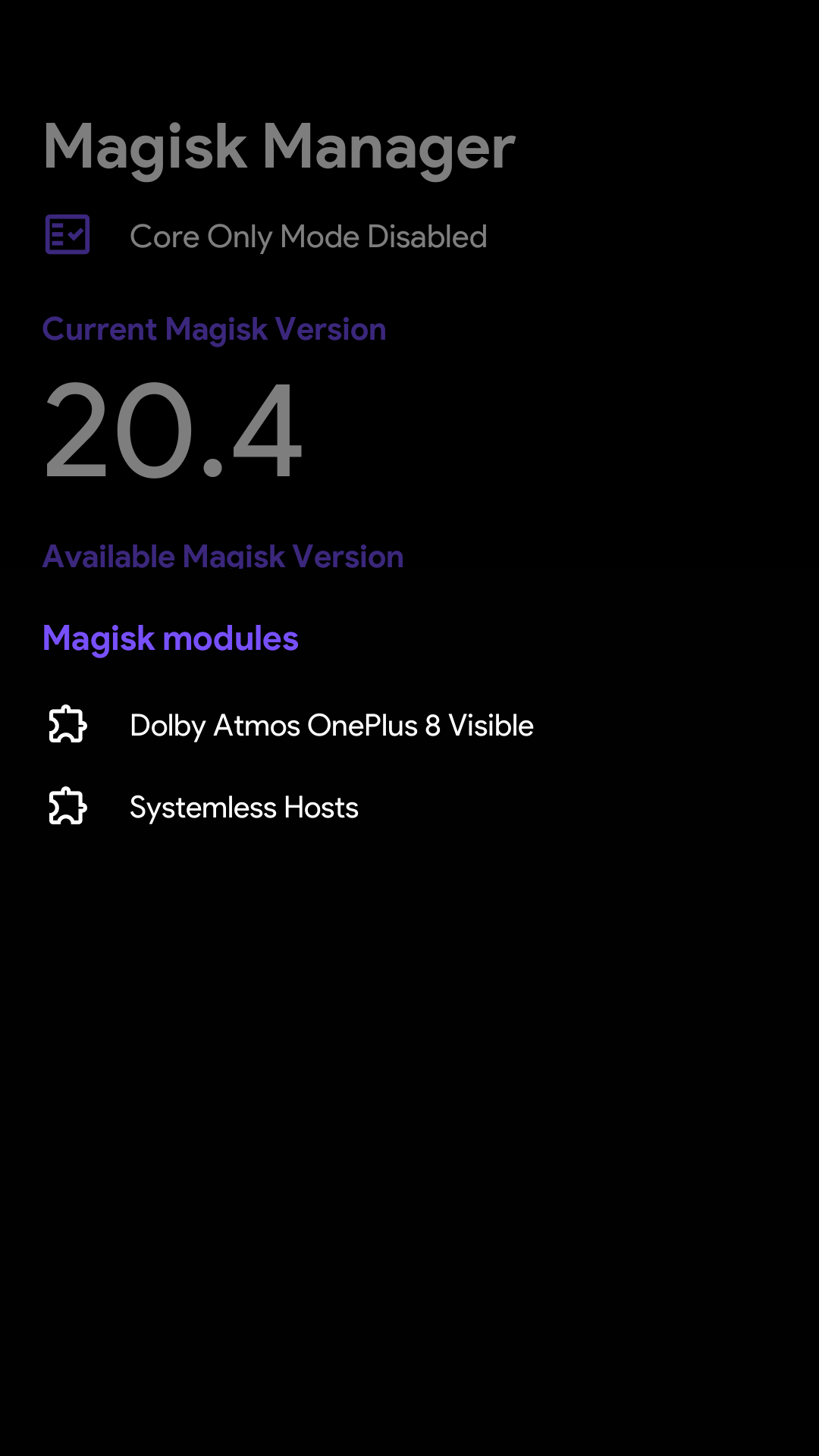Select the Systemless Hosts module

[x=243, y=808]
